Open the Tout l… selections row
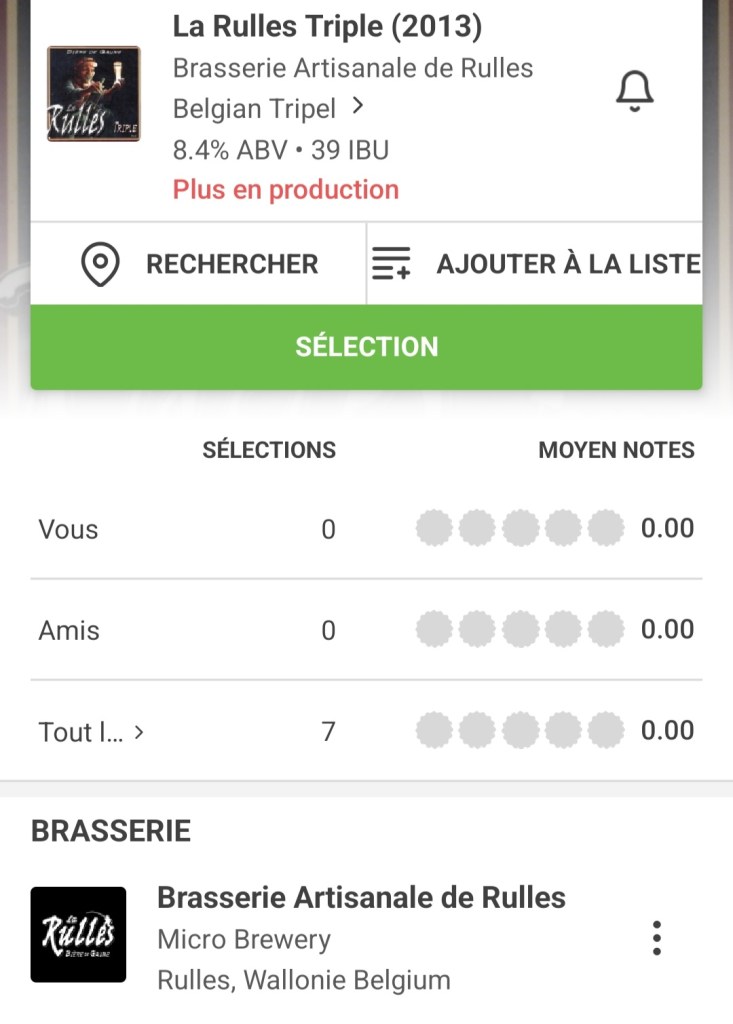 (x=91, y=732)
